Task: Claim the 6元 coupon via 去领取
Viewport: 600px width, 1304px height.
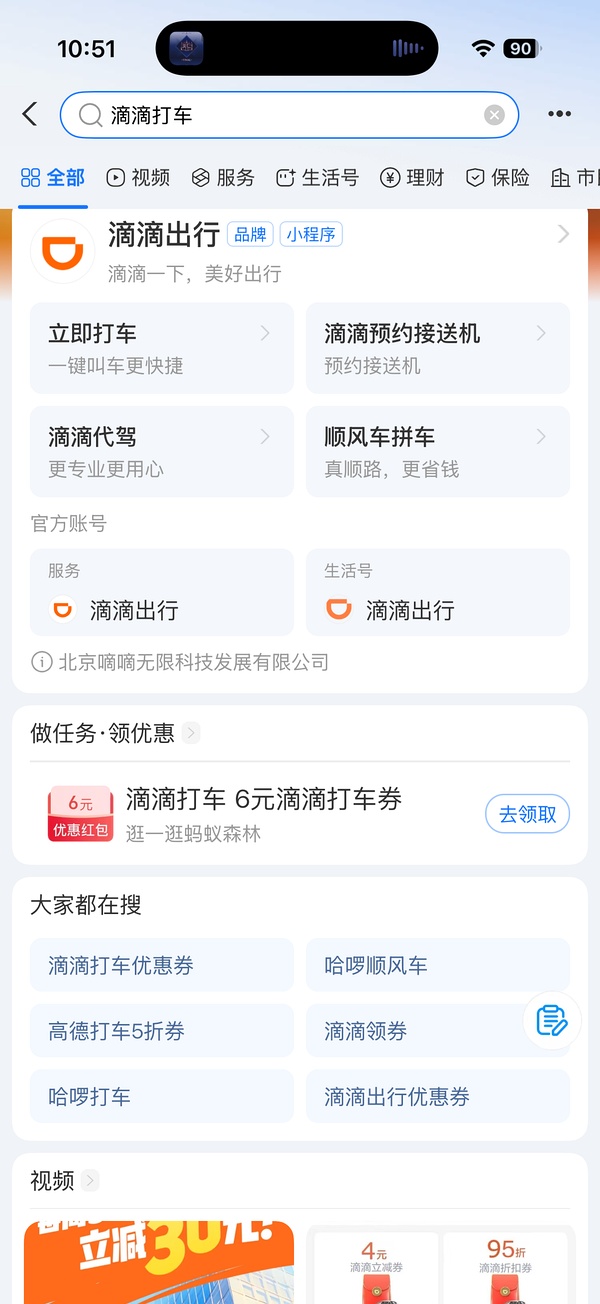Action: (x=527, y=814)
